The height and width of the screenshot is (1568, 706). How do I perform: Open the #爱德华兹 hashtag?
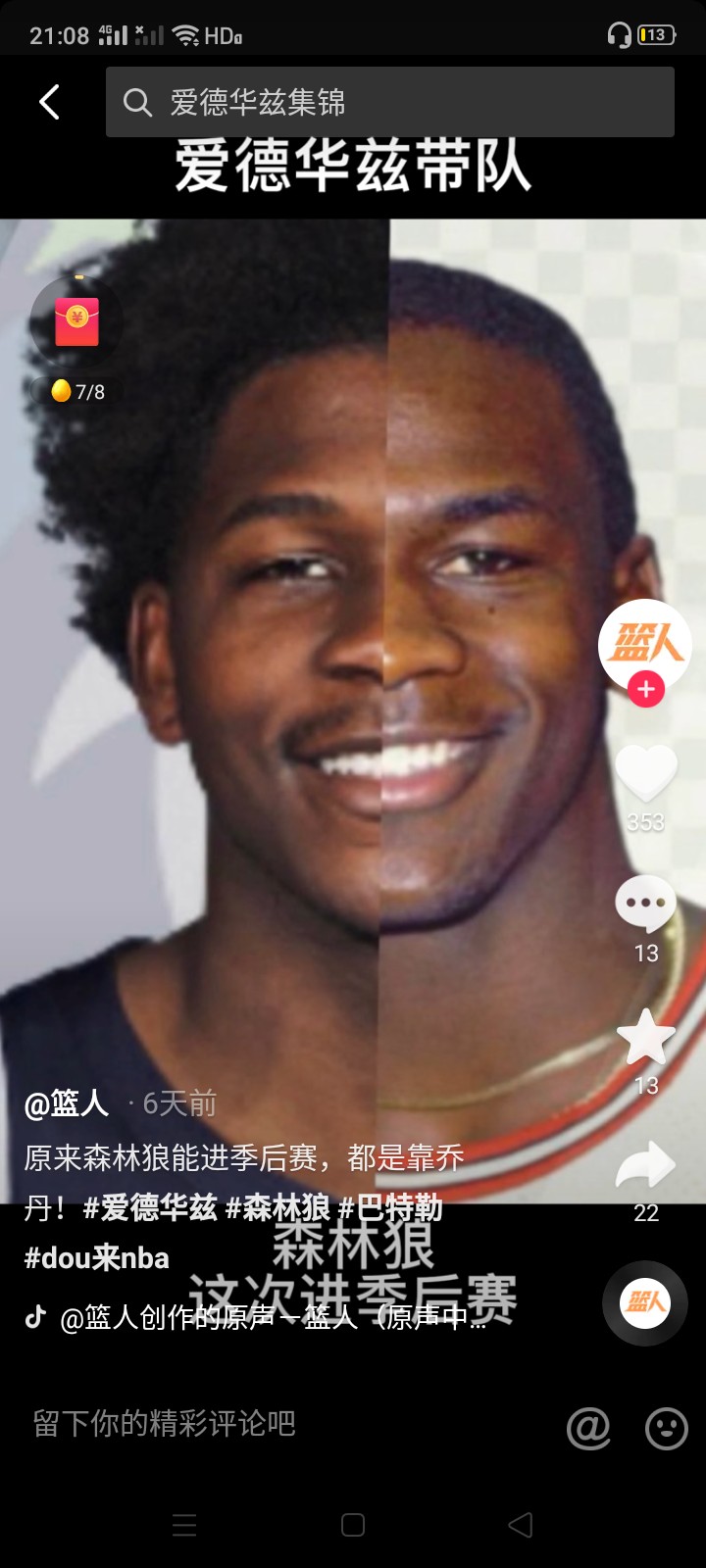click(x=150, y=1208)
